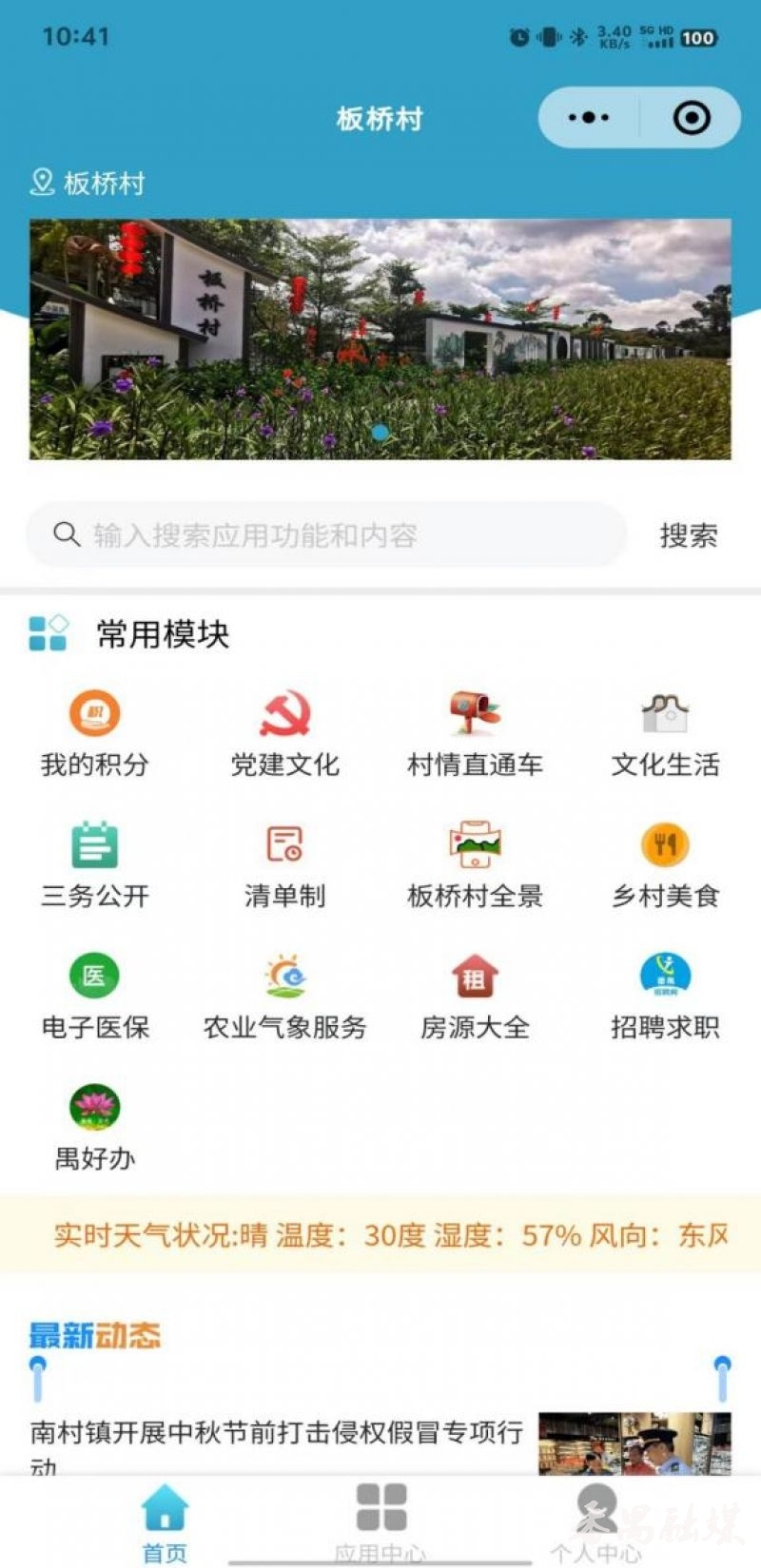761x1568 pixels.
Task: Open the mini program more options menu
Action: point(589,118)
